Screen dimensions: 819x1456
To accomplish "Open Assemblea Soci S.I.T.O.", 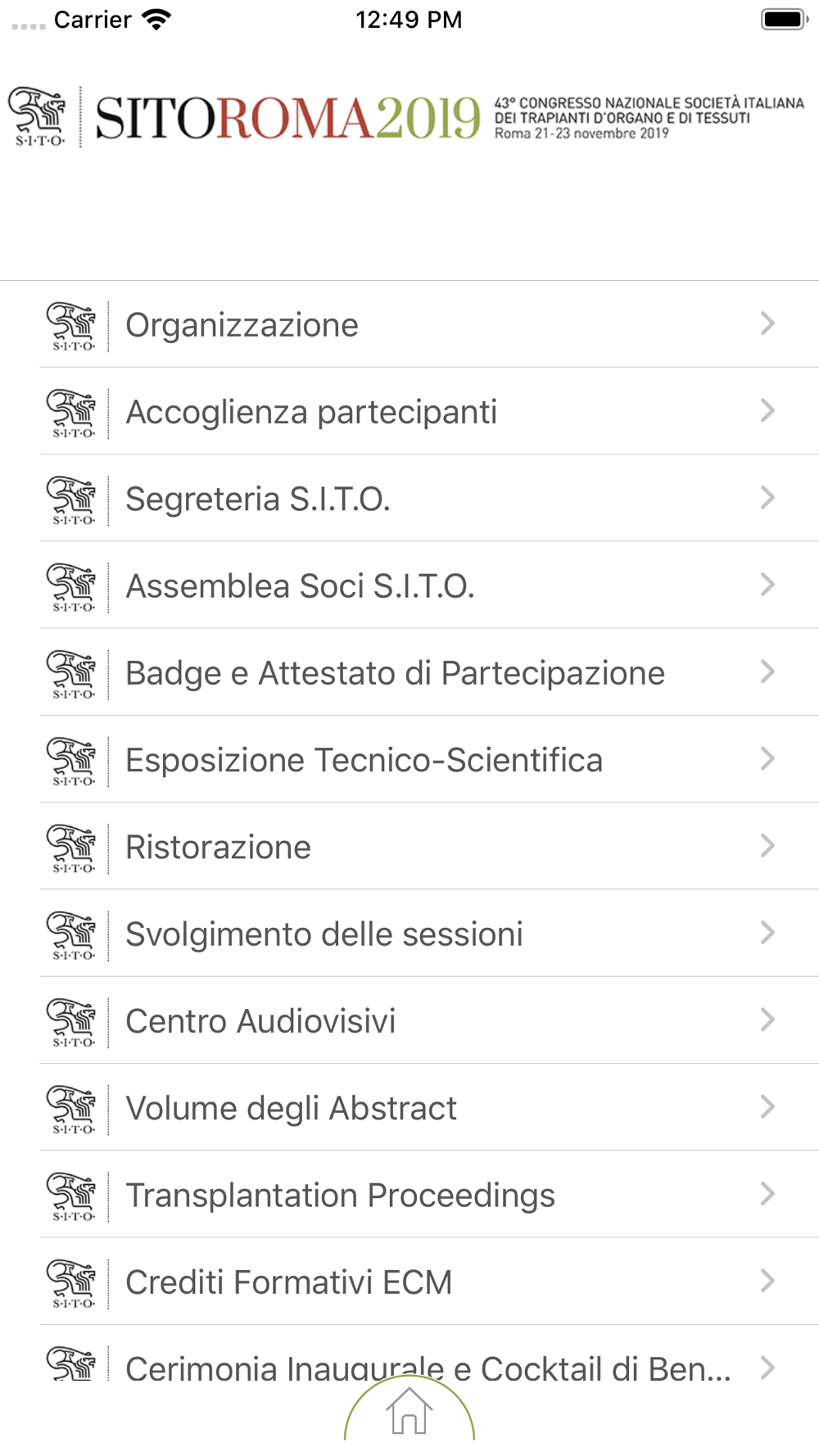I will pyautogui.click(x=409, y=585).
